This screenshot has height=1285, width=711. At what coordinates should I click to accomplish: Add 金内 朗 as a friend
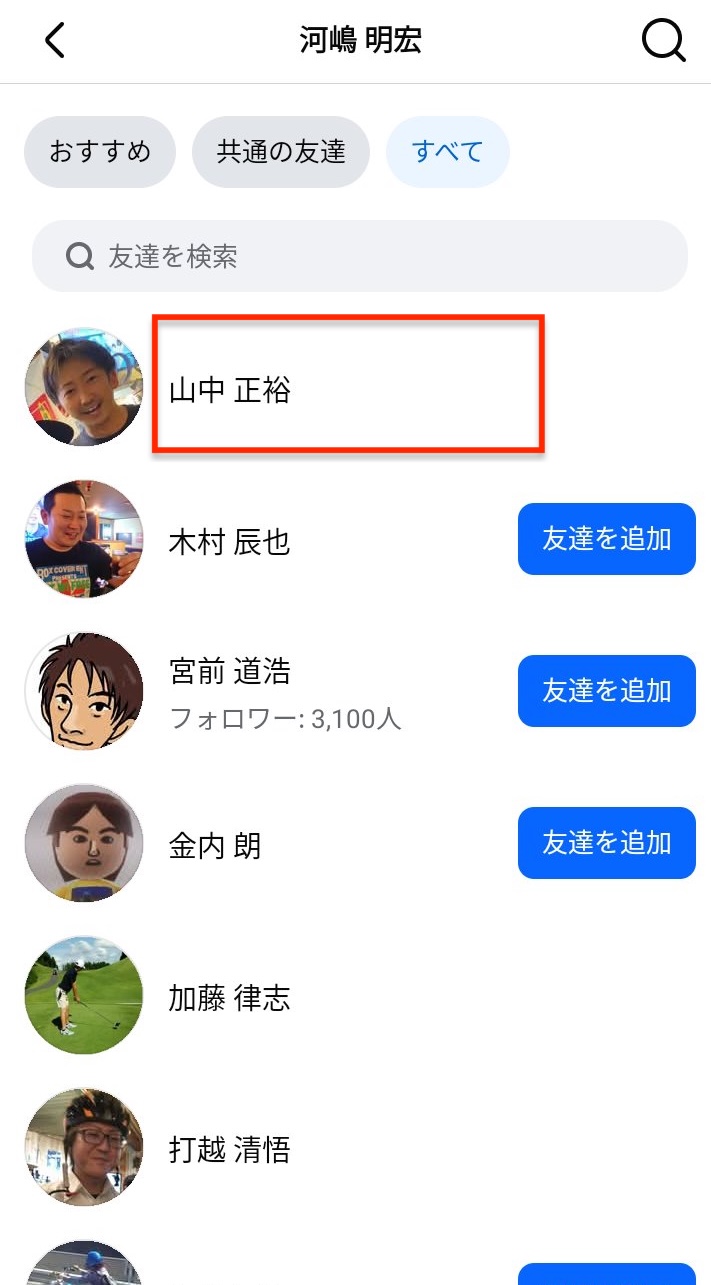(606, 843)
